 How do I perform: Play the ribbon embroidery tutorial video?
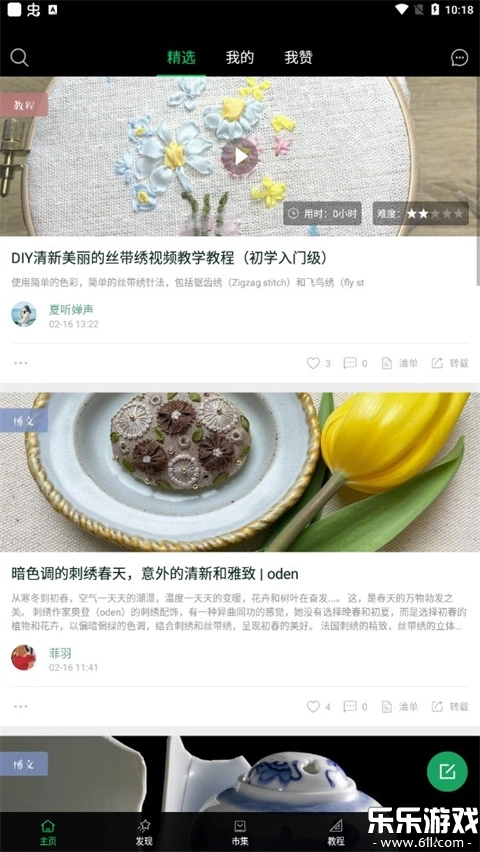240,156
